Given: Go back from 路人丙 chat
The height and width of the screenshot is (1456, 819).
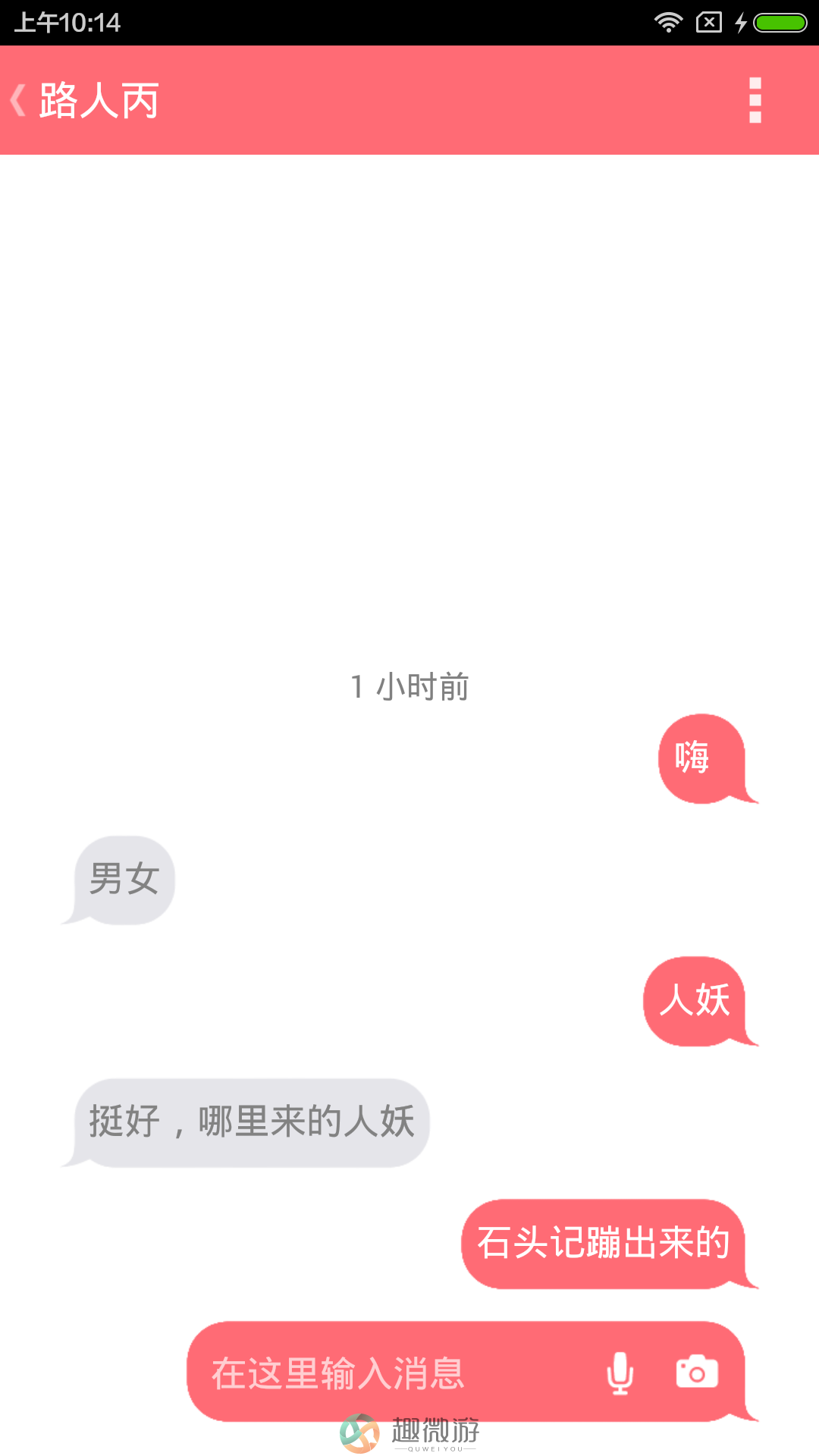Looking at the screenshot, I should (20, 100).
